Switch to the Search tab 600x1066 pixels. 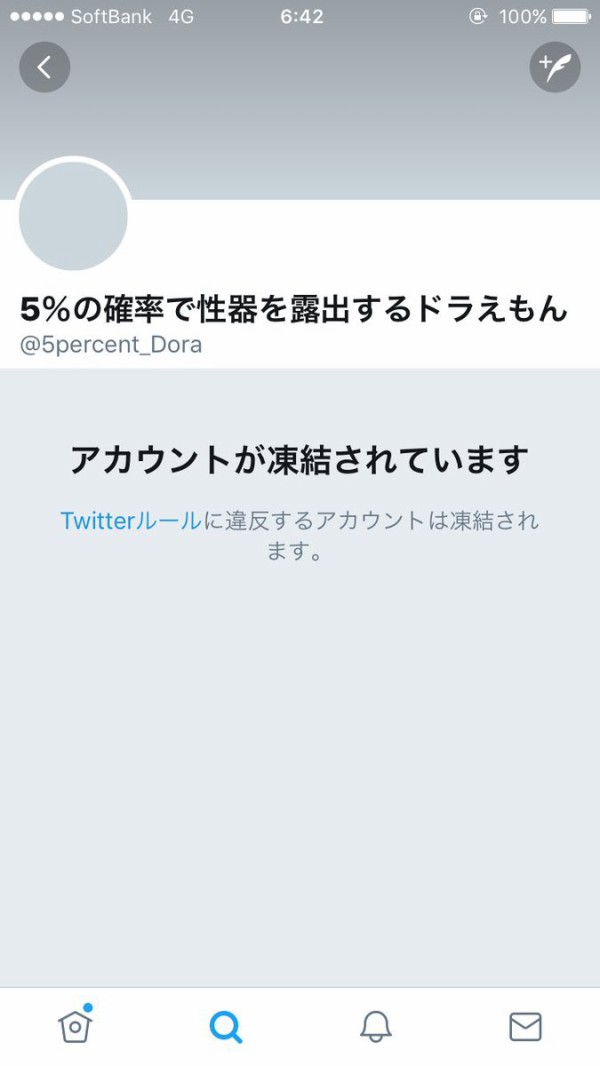coord(226,1027)
